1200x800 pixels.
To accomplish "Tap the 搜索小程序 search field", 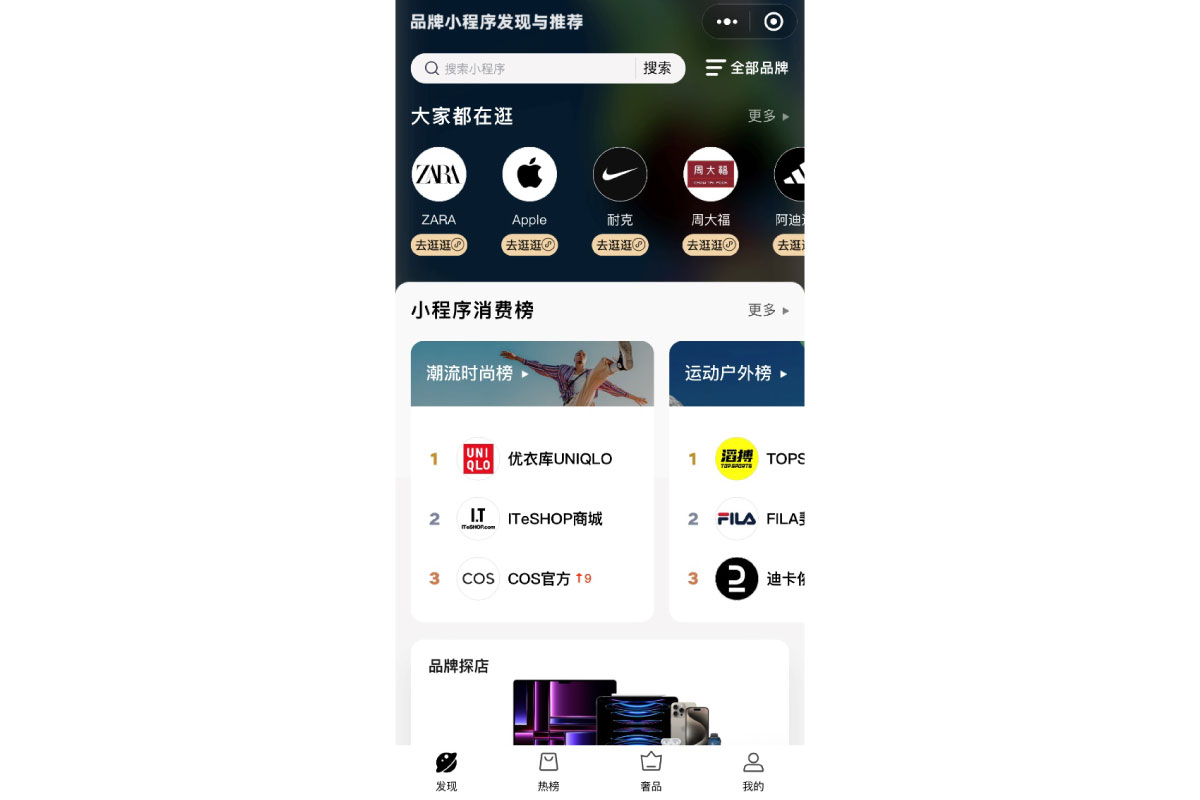I will (525, 68).
